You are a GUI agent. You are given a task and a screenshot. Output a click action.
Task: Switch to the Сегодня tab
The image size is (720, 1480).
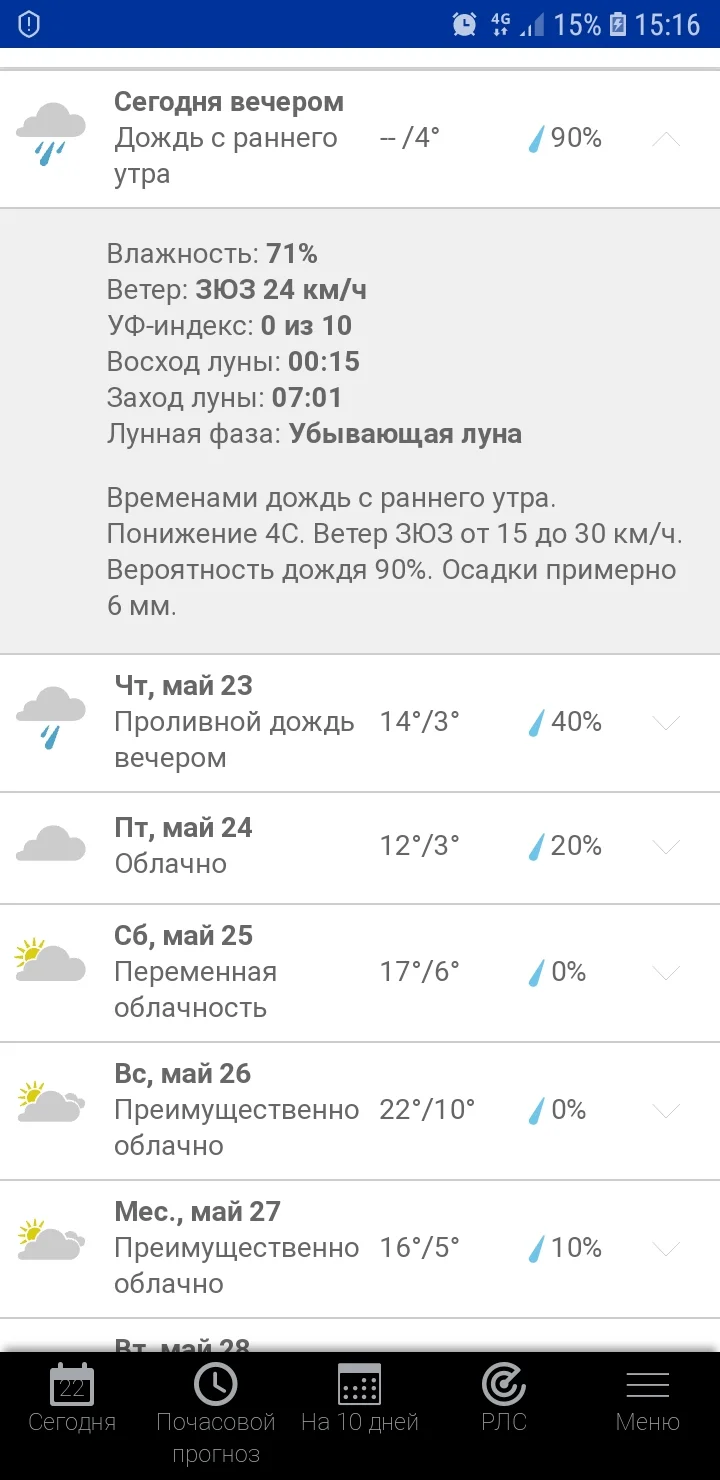(x=72, y=1400)
